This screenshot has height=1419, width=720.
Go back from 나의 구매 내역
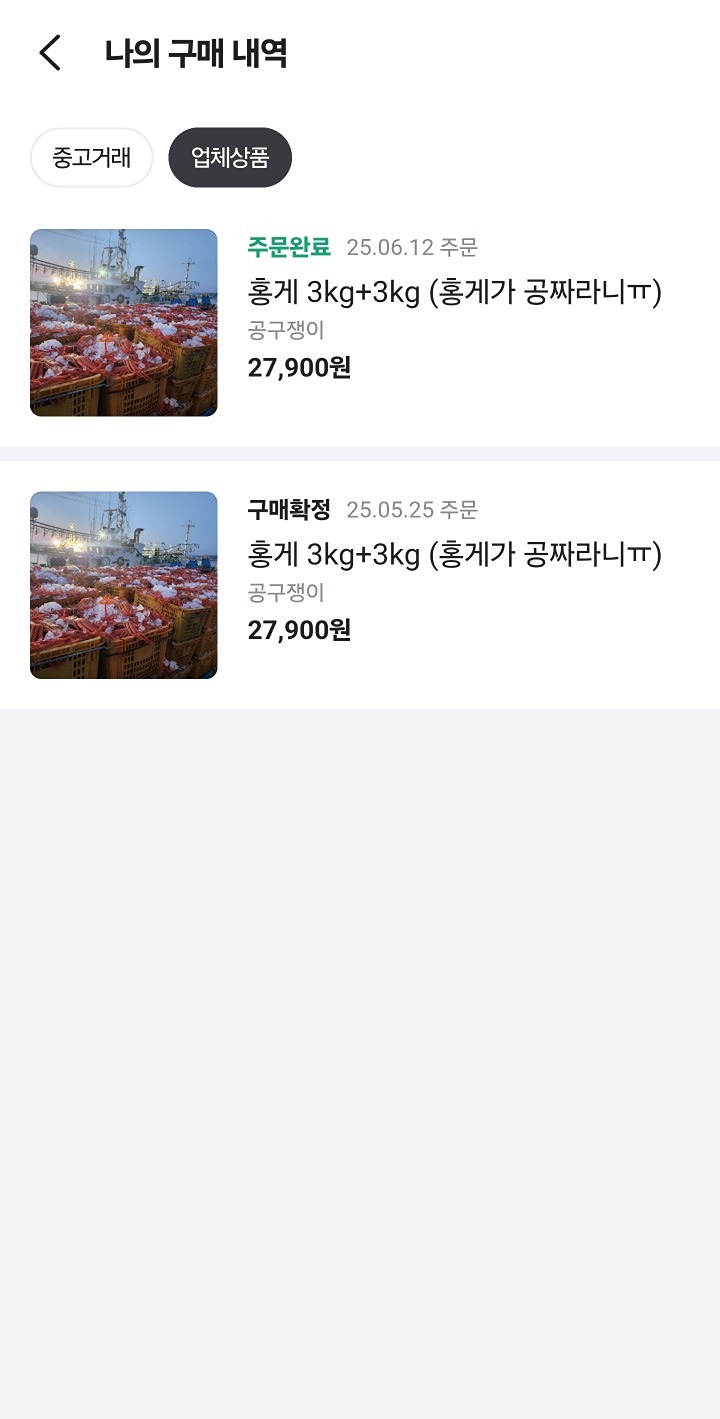coord(50,53)
